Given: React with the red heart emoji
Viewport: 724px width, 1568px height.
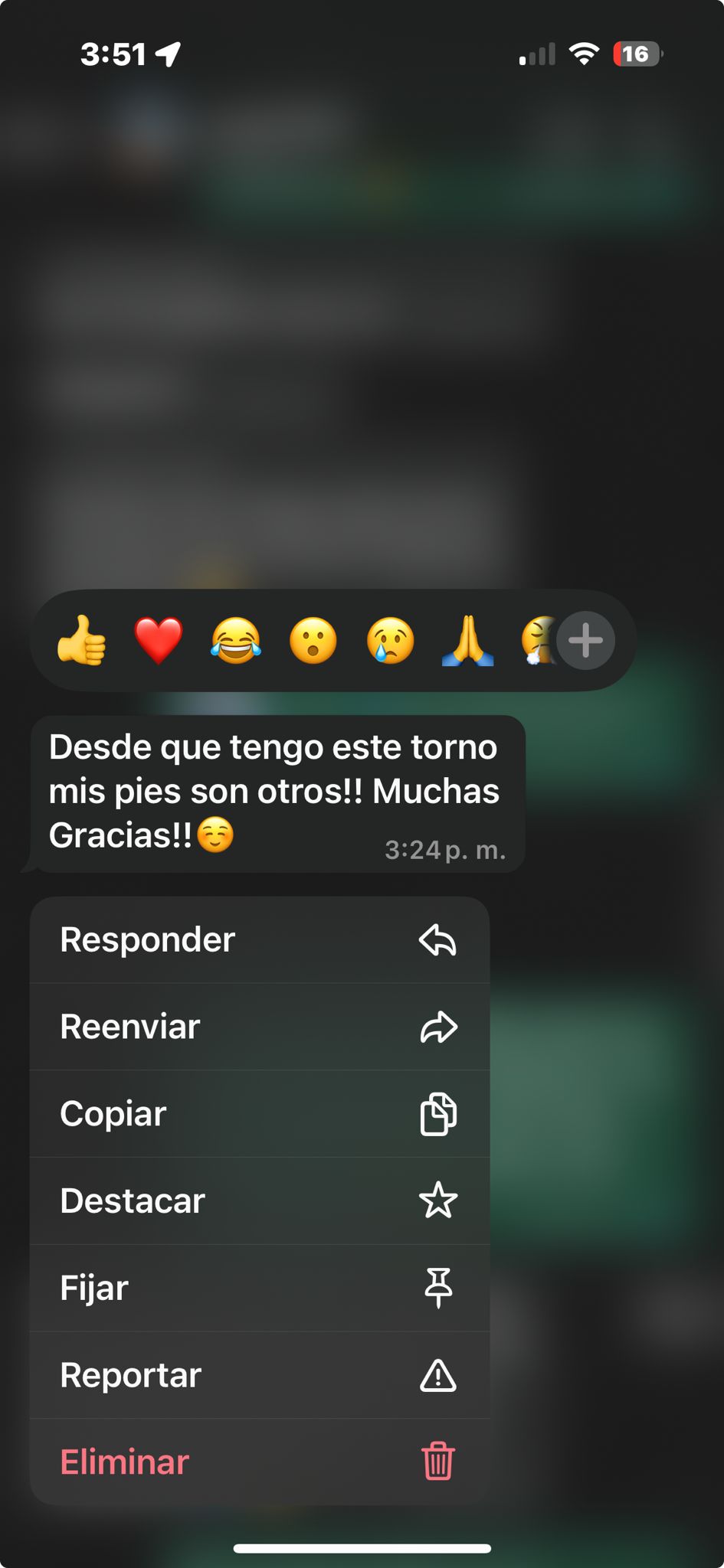Looking at the screenshot, I should pos(159,641).
